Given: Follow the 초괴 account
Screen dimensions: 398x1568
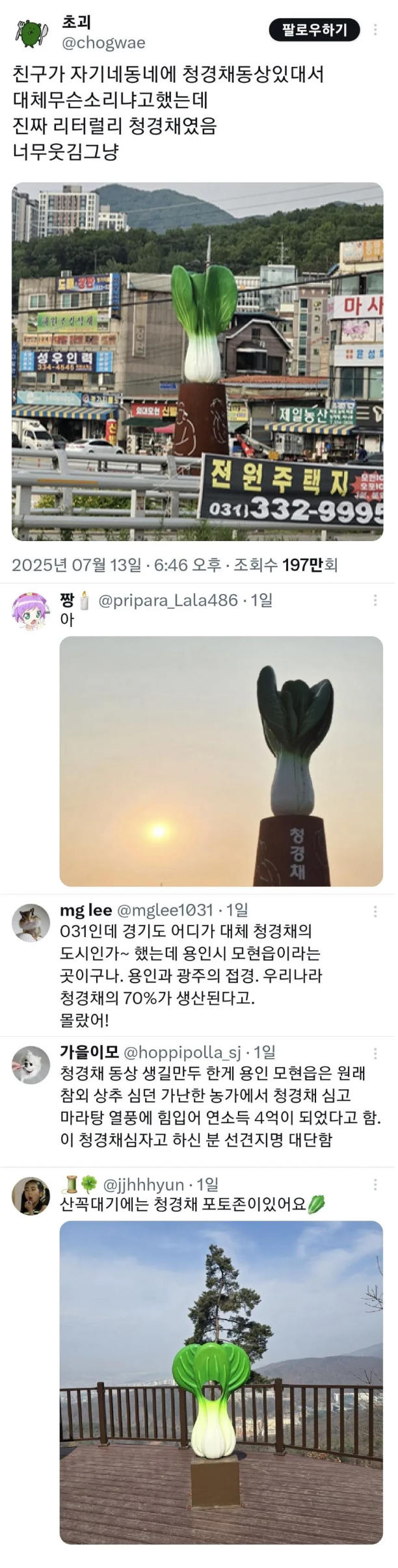Looking at the screenshot, I should click(x=314, y=30).
